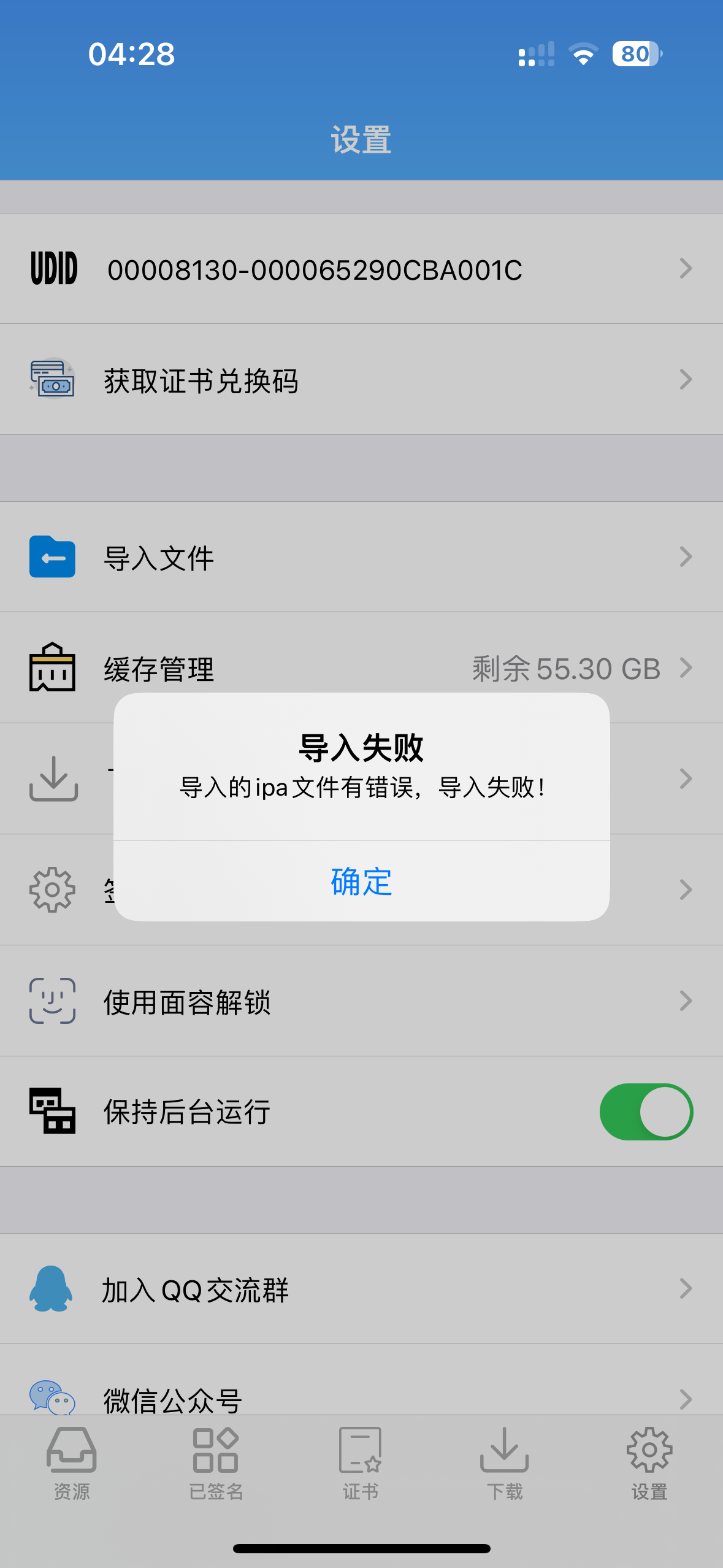Image resolution: width=723 pixels, height=1568 pixels.
Task: Dismiss the alert with 确定
Action: [361, 883]
